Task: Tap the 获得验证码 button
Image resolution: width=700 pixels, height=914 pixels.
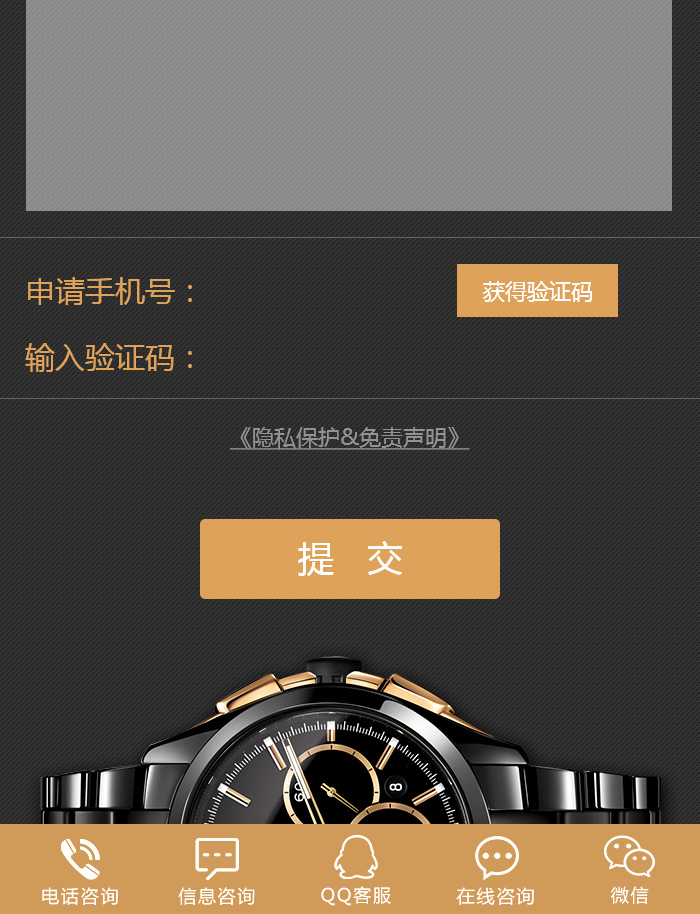Action: (x=537, y=291)
